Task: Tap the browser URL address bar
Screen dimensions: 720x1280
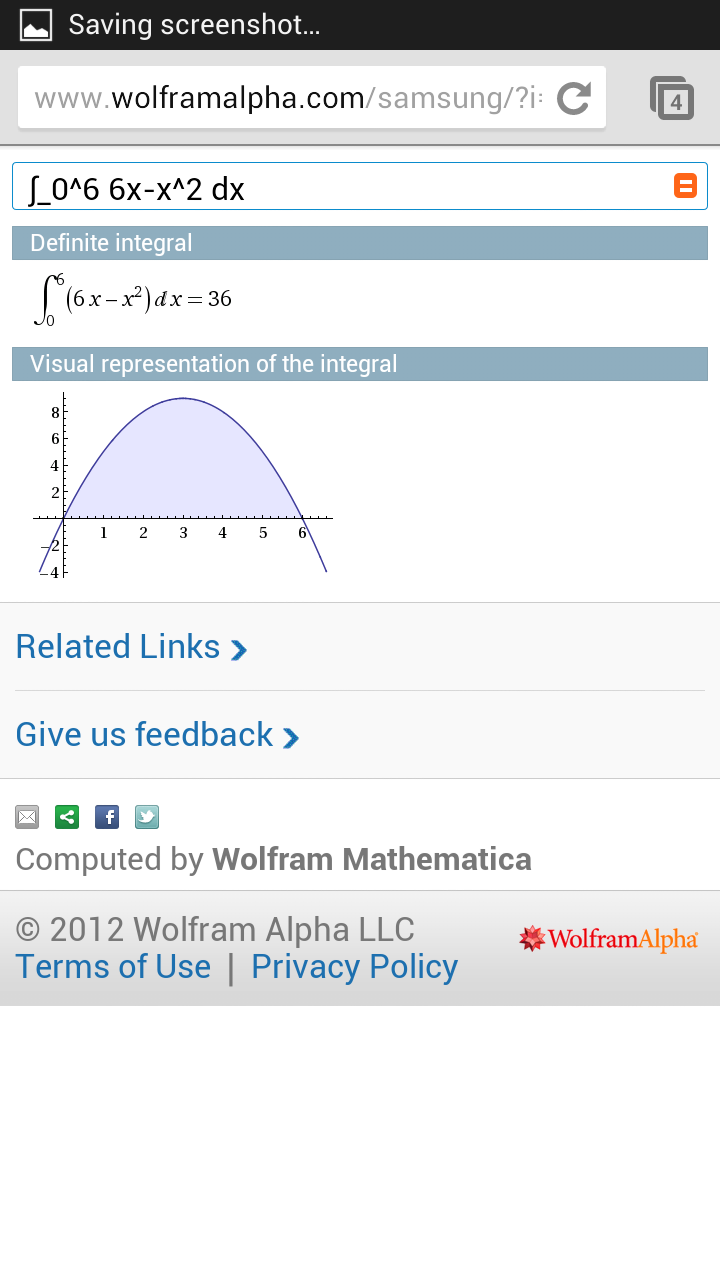Action: click(290, 98)
